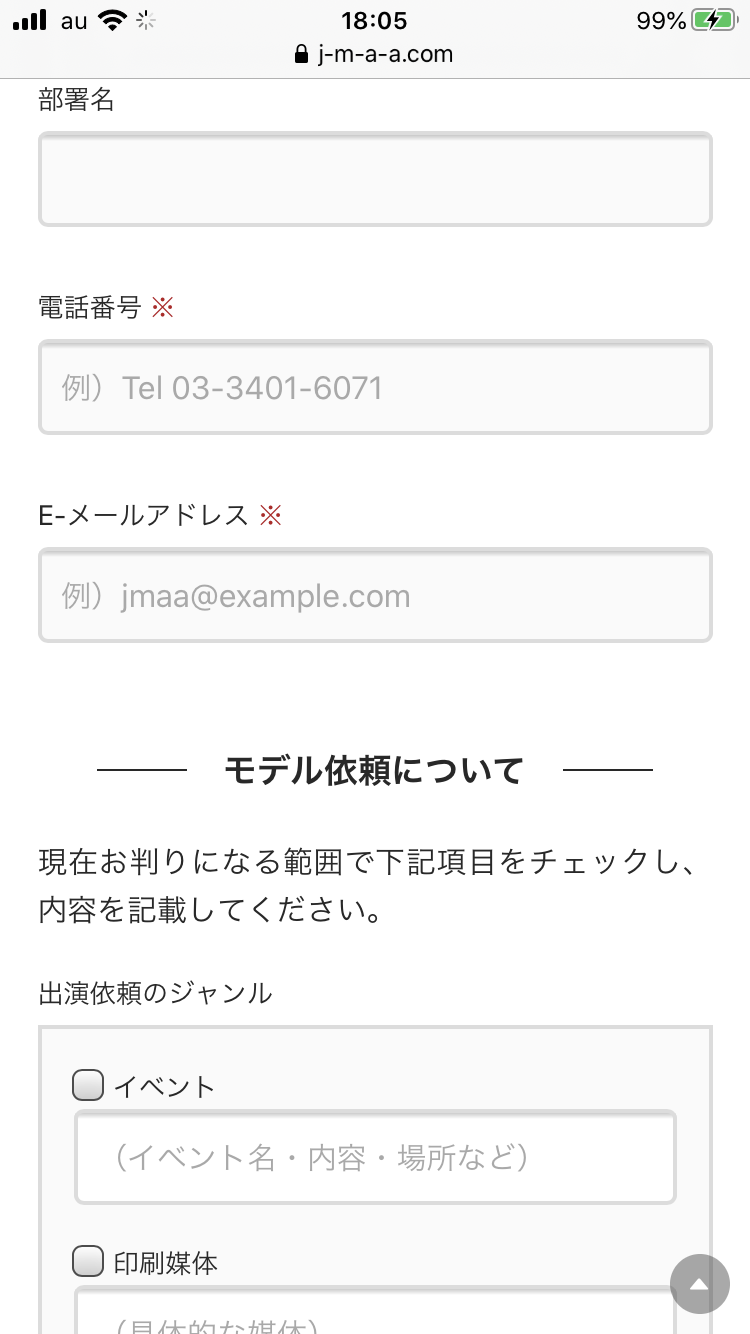Check the イベント checkbox

88,1085
